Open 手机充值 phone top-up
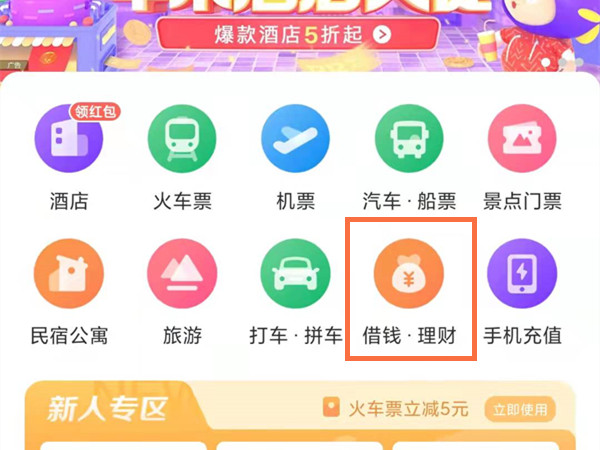This screenshot has width=600, height=450. [x=521, y=275]
